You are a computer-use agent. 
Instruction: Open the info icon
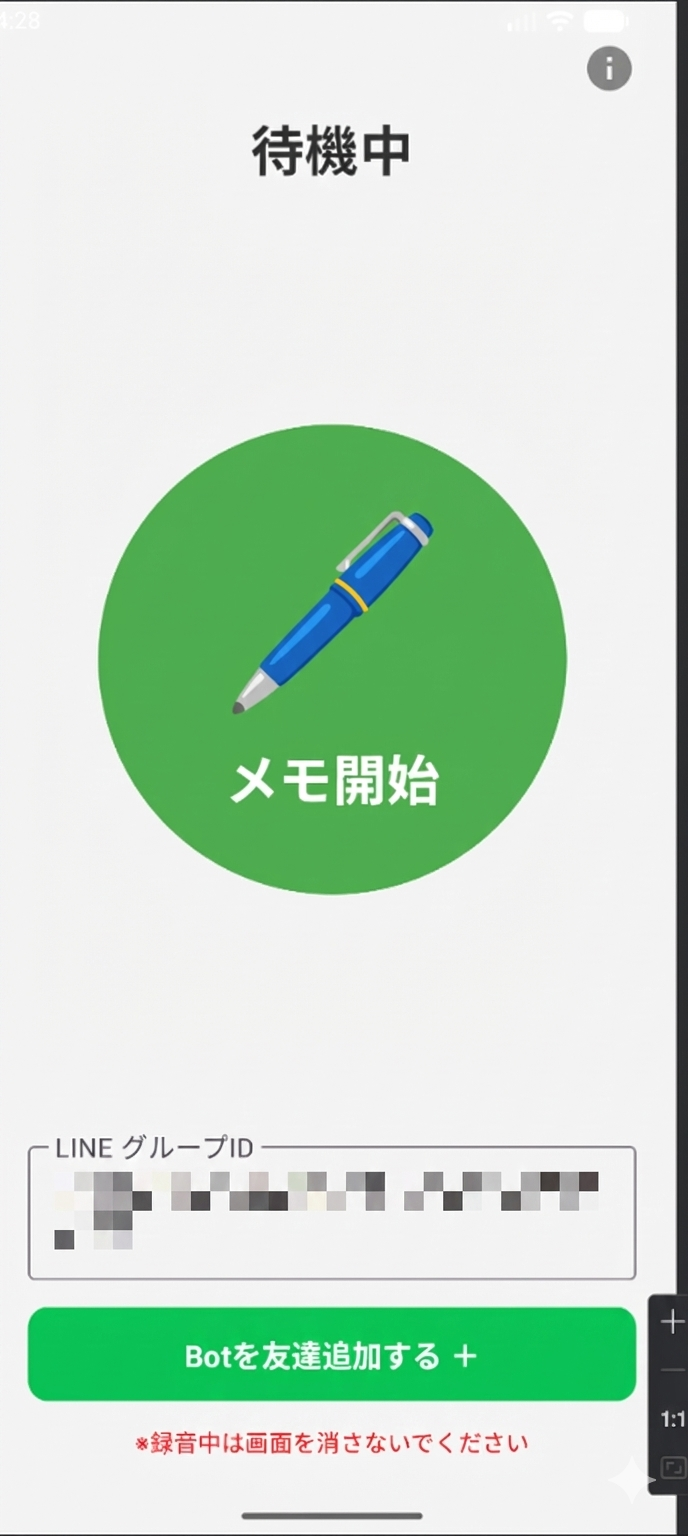point(609,69)
